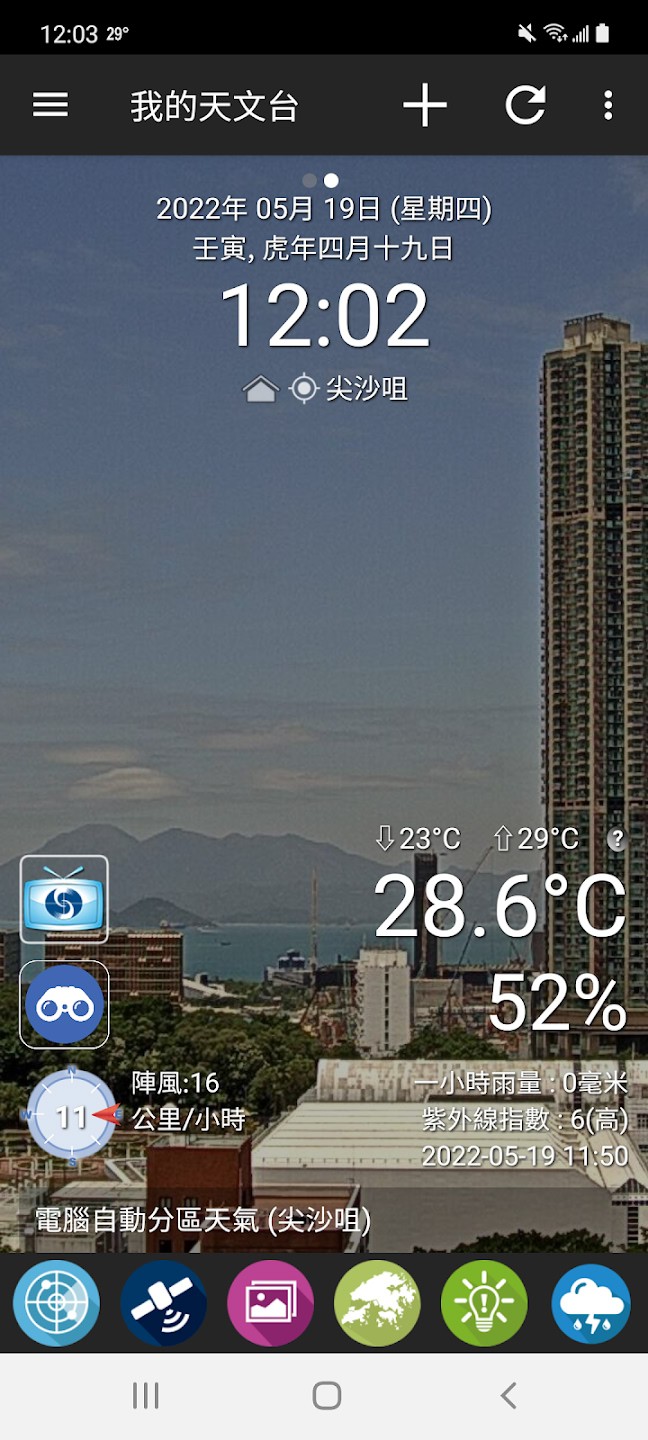Open the light bulb tips shortcut
This screenshot has width=648, height=1440.
(x=484, y=1303)
